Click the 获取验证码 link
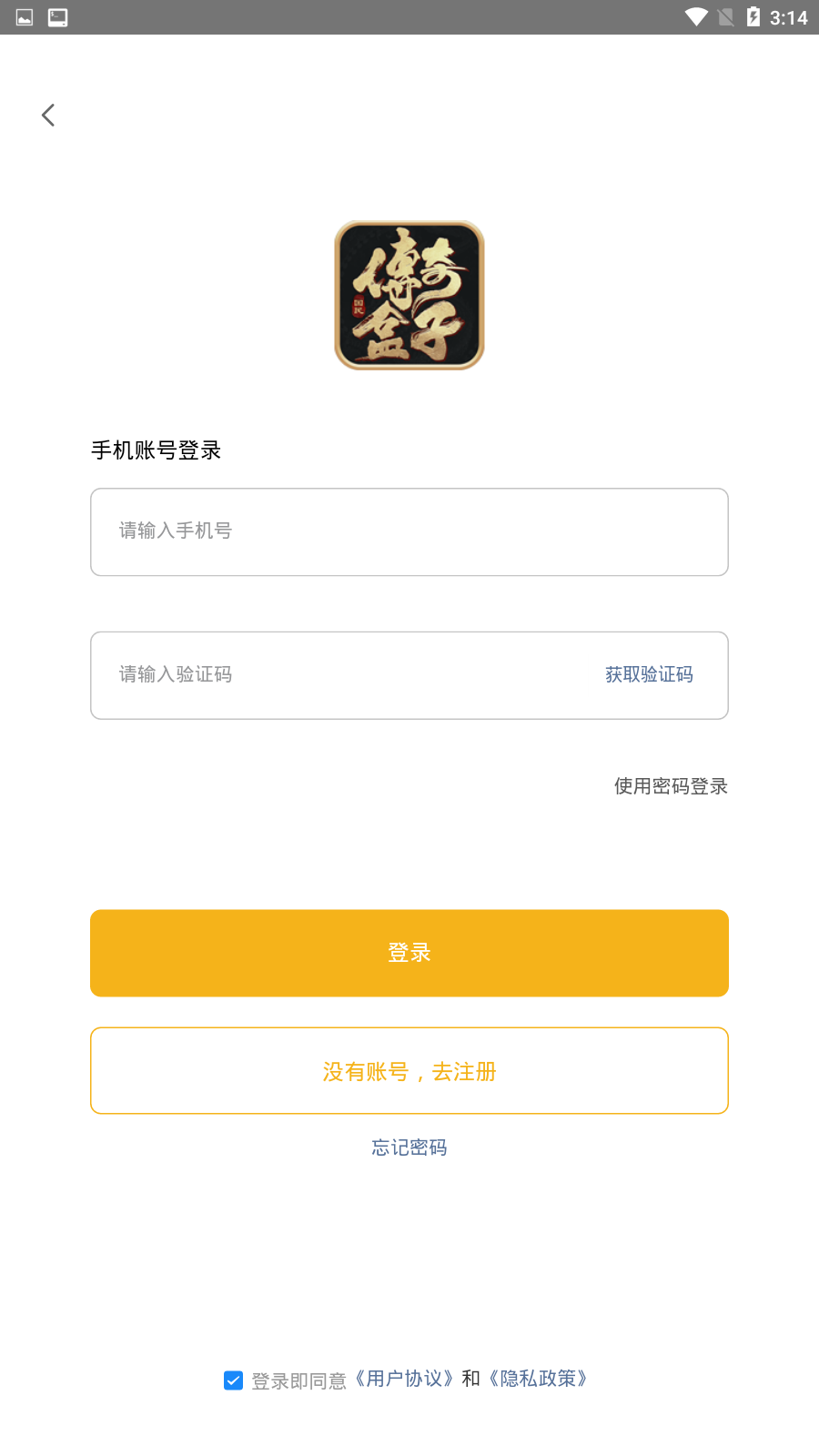 [x=648, y=674]
